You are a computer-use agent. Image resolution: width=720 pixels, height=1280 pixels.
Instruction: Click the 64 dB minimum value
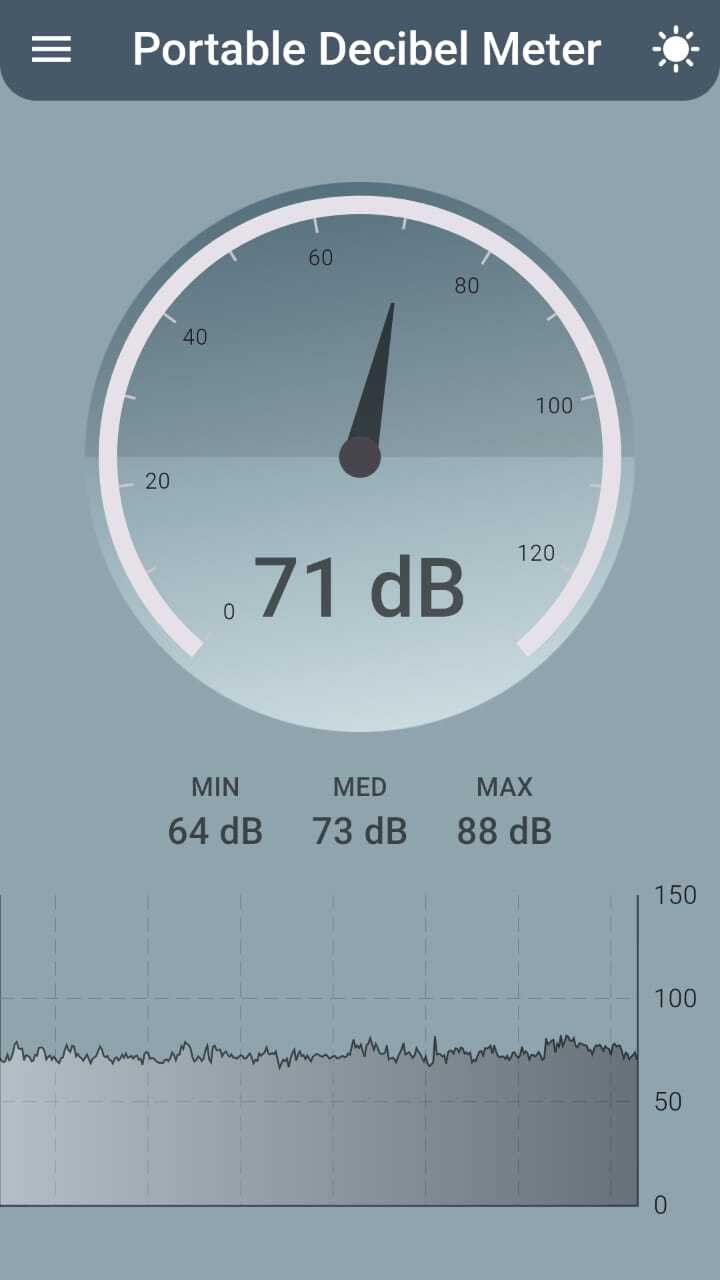pyautogui.click(x=214, y=830)
